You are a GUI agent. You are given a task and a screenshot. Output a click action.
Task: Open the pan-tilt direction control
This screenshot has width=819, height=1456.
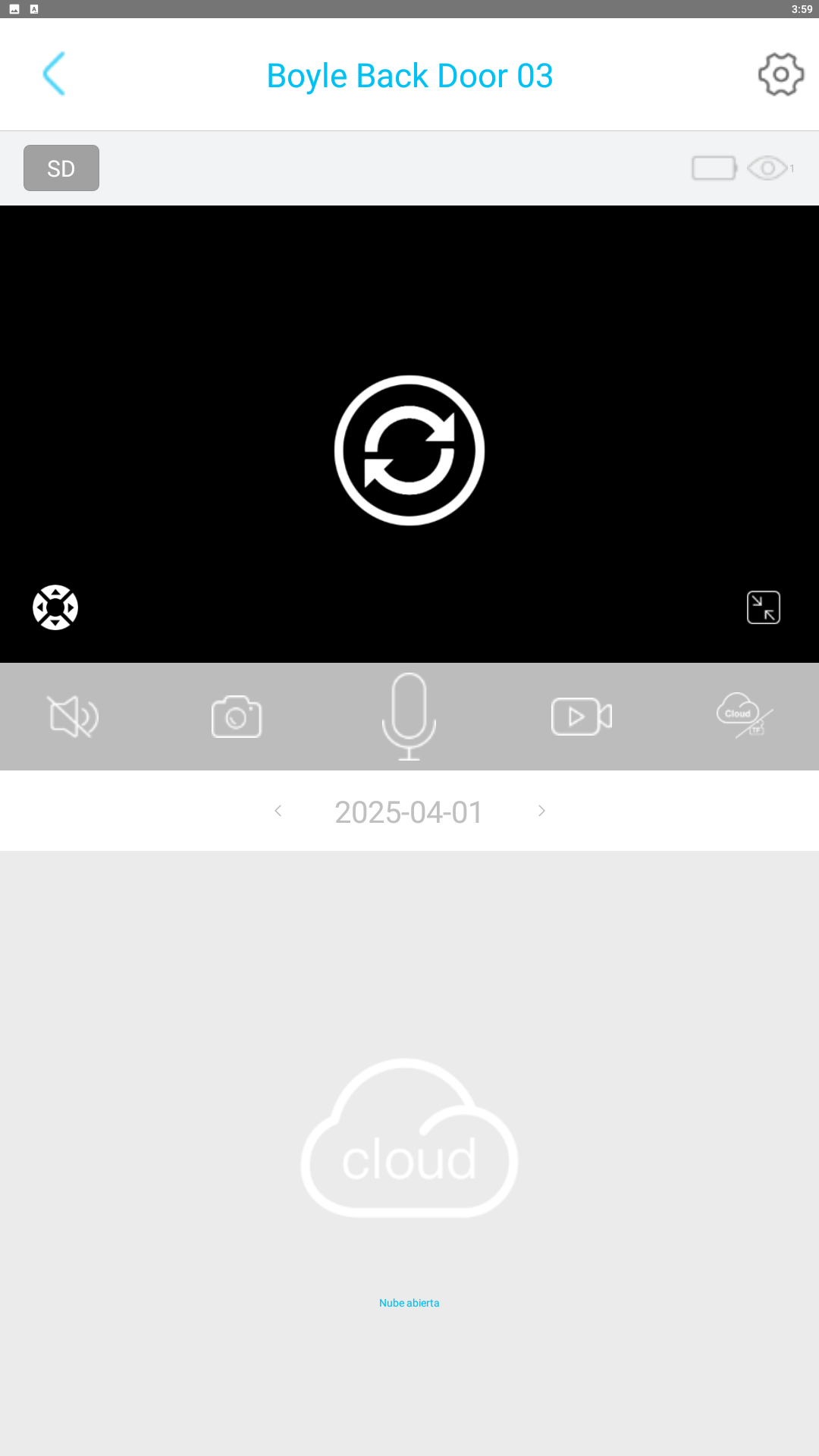[x=55, y=607]
